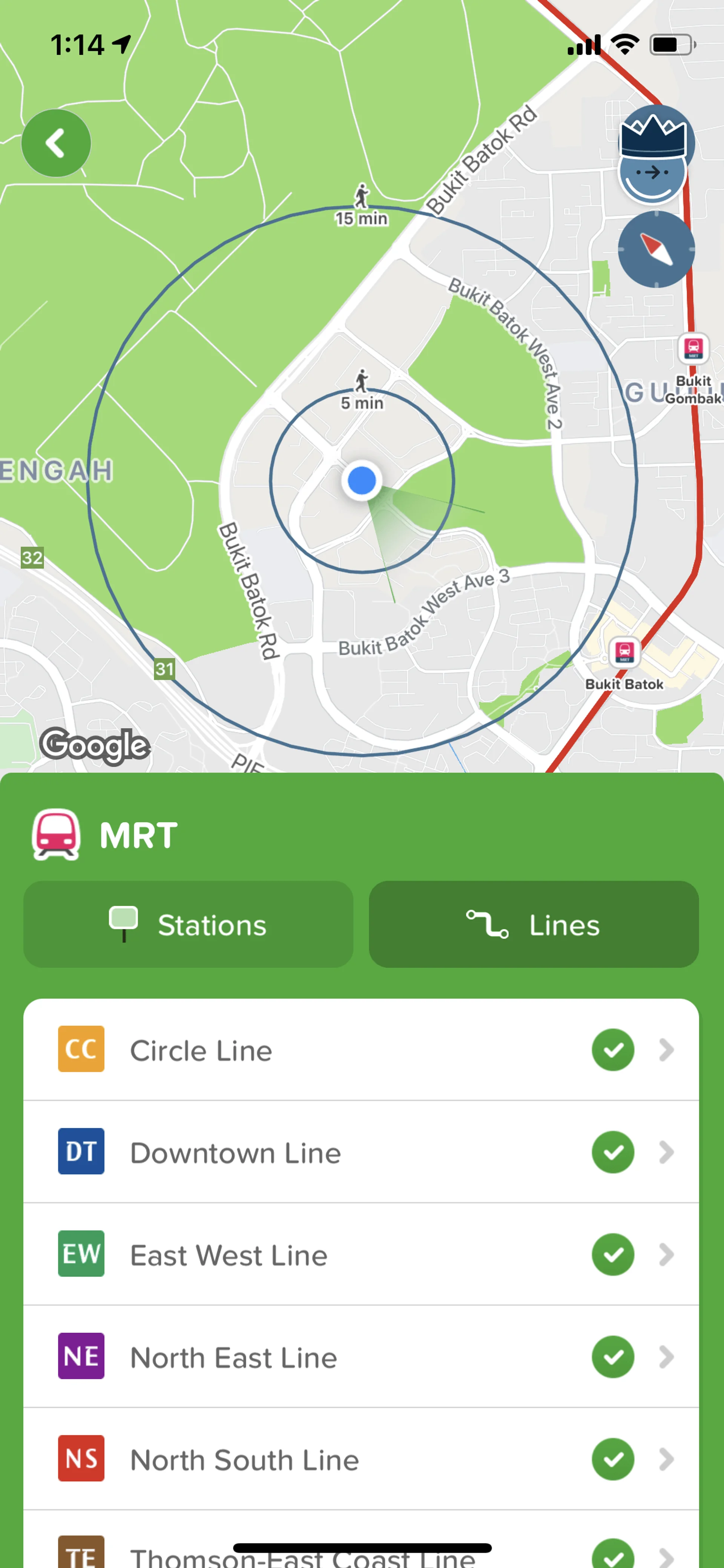View the East West Line

361,1255
